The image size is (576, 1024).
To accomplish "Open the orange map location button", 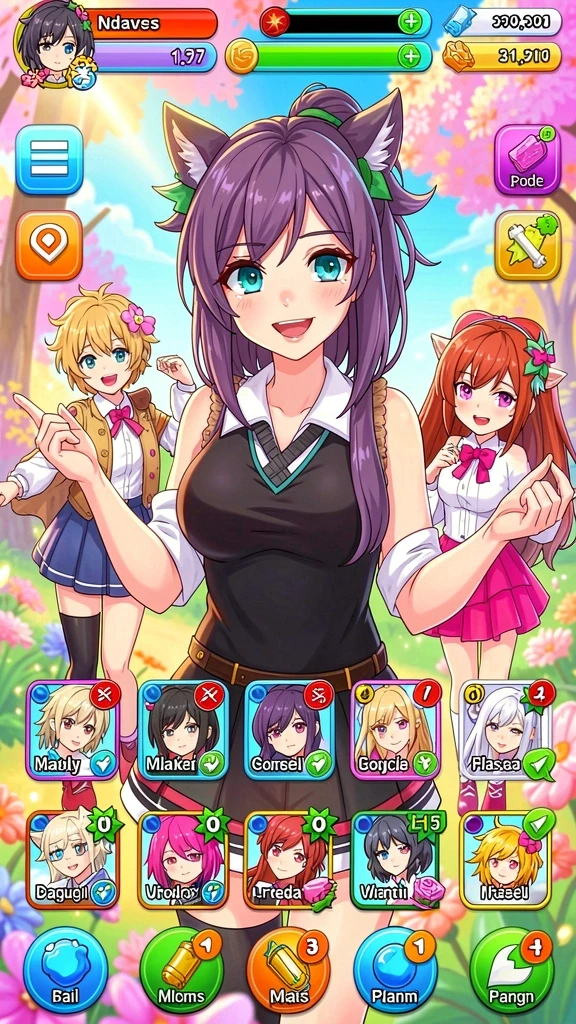I will (49, 246).
